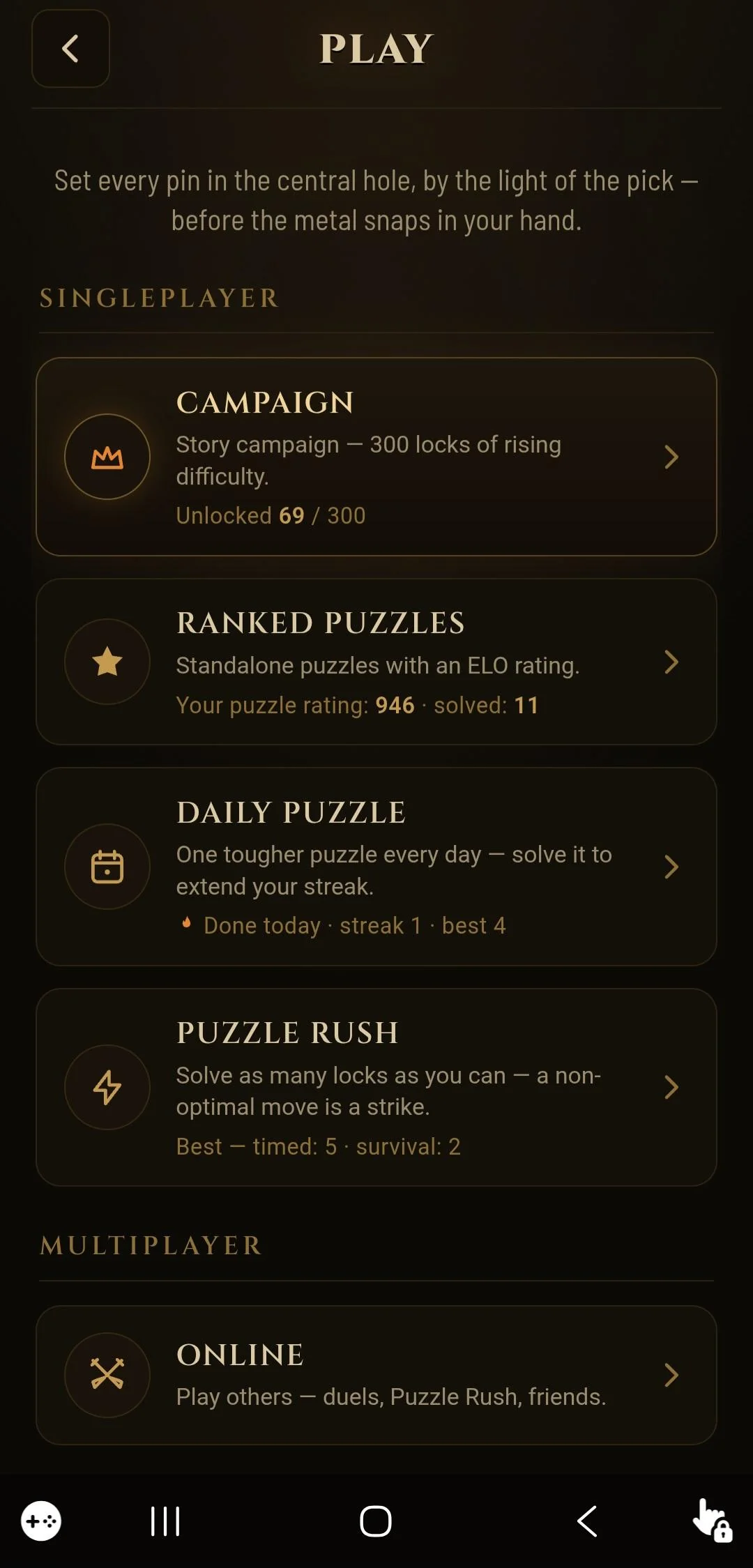Go back using the top-left arrow

coord(70,49)
